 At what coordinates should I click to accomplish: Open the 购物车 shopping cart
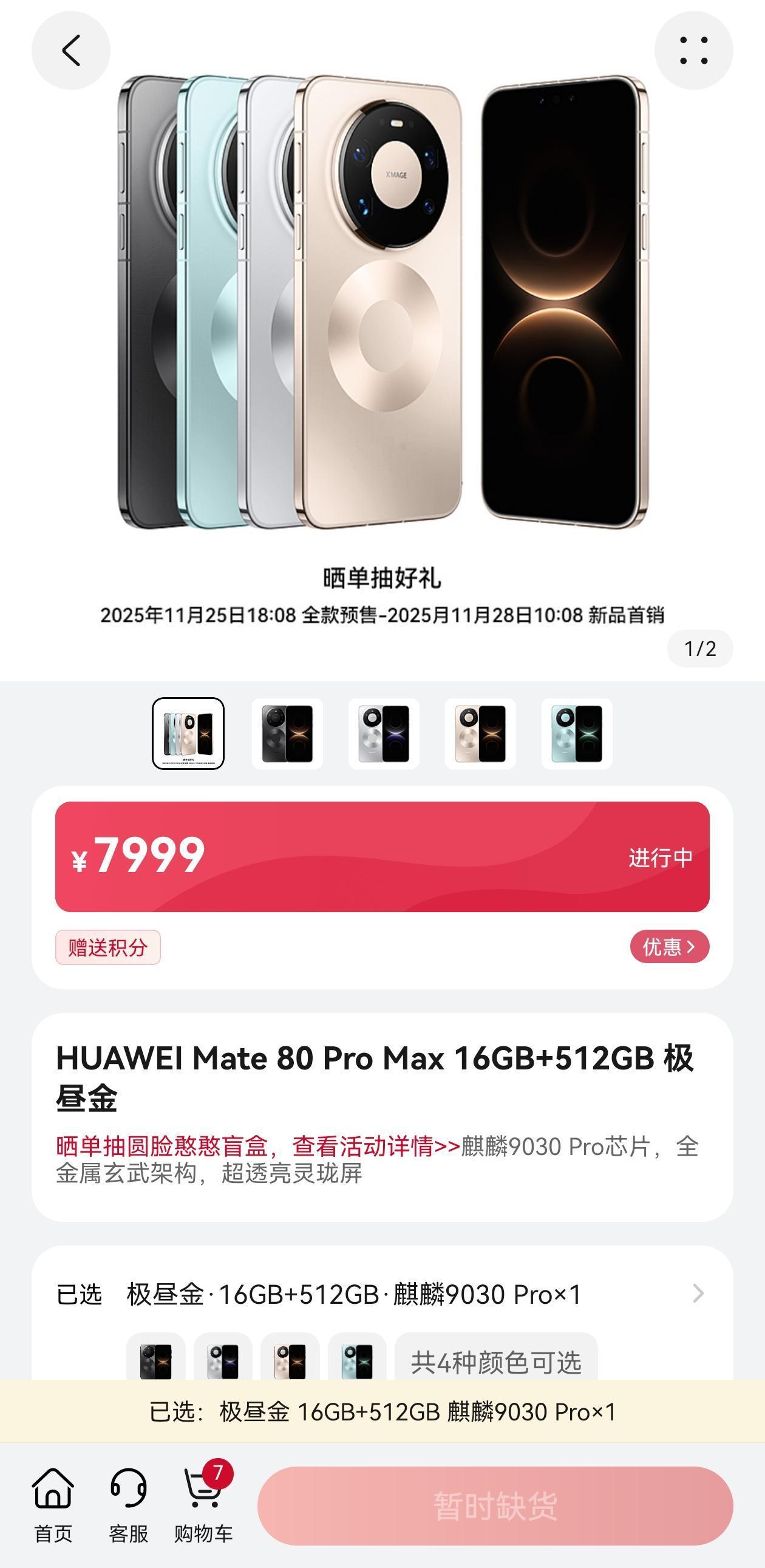(203, 1505)
